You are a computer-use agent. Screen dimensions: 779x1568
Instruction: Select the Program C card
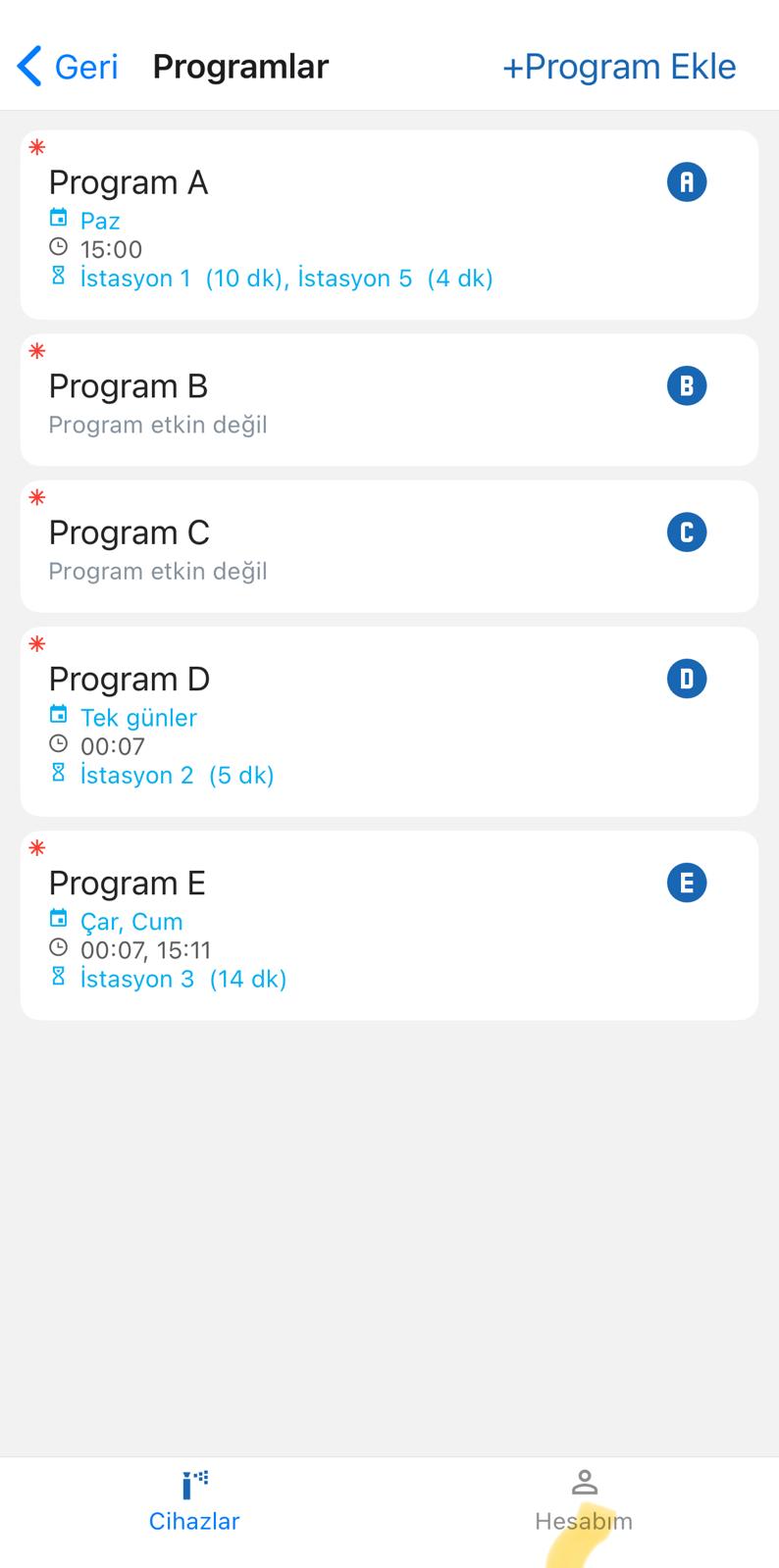[389, 546]
